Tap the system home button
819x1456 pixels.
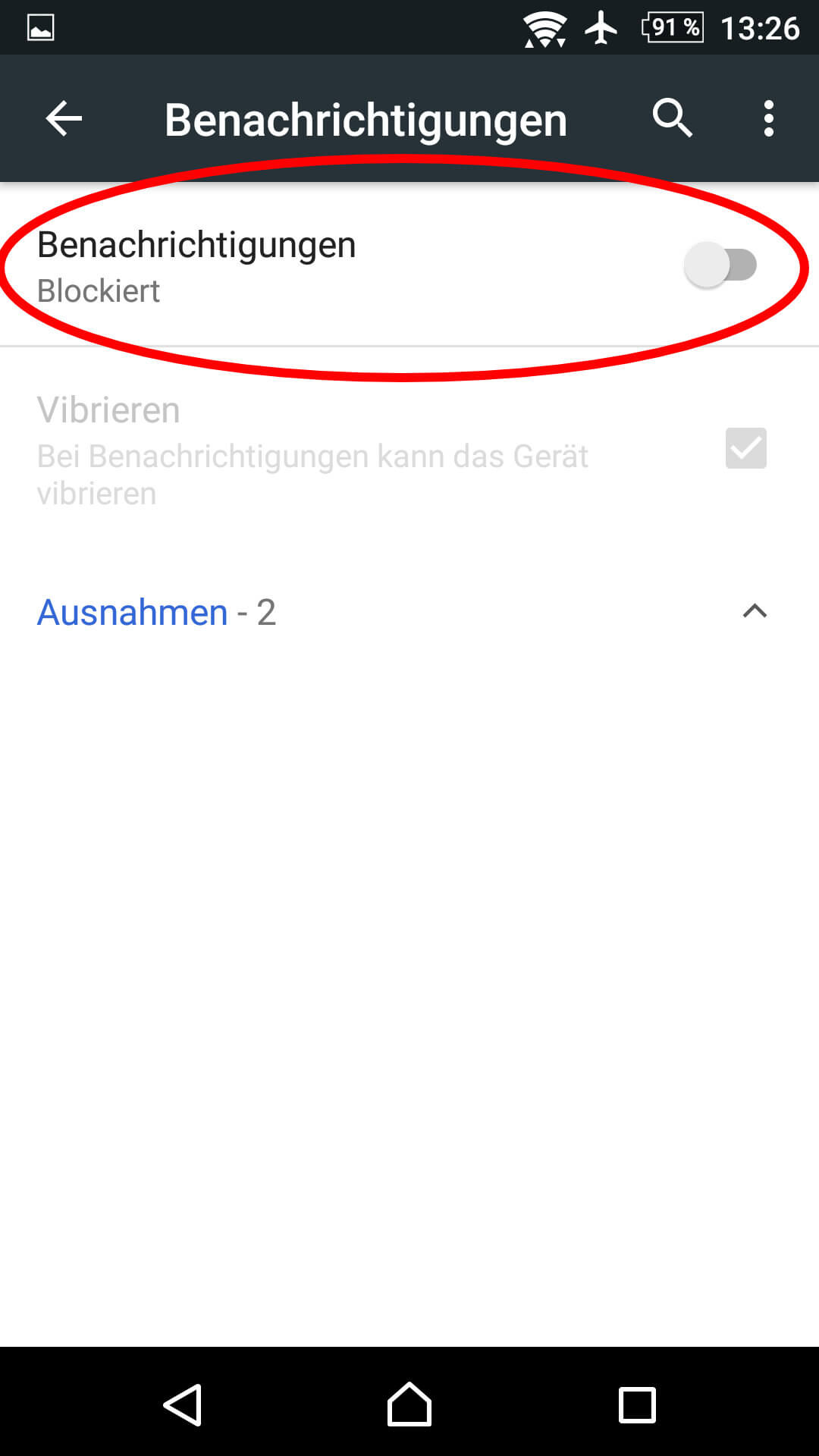click(409, 1405)
